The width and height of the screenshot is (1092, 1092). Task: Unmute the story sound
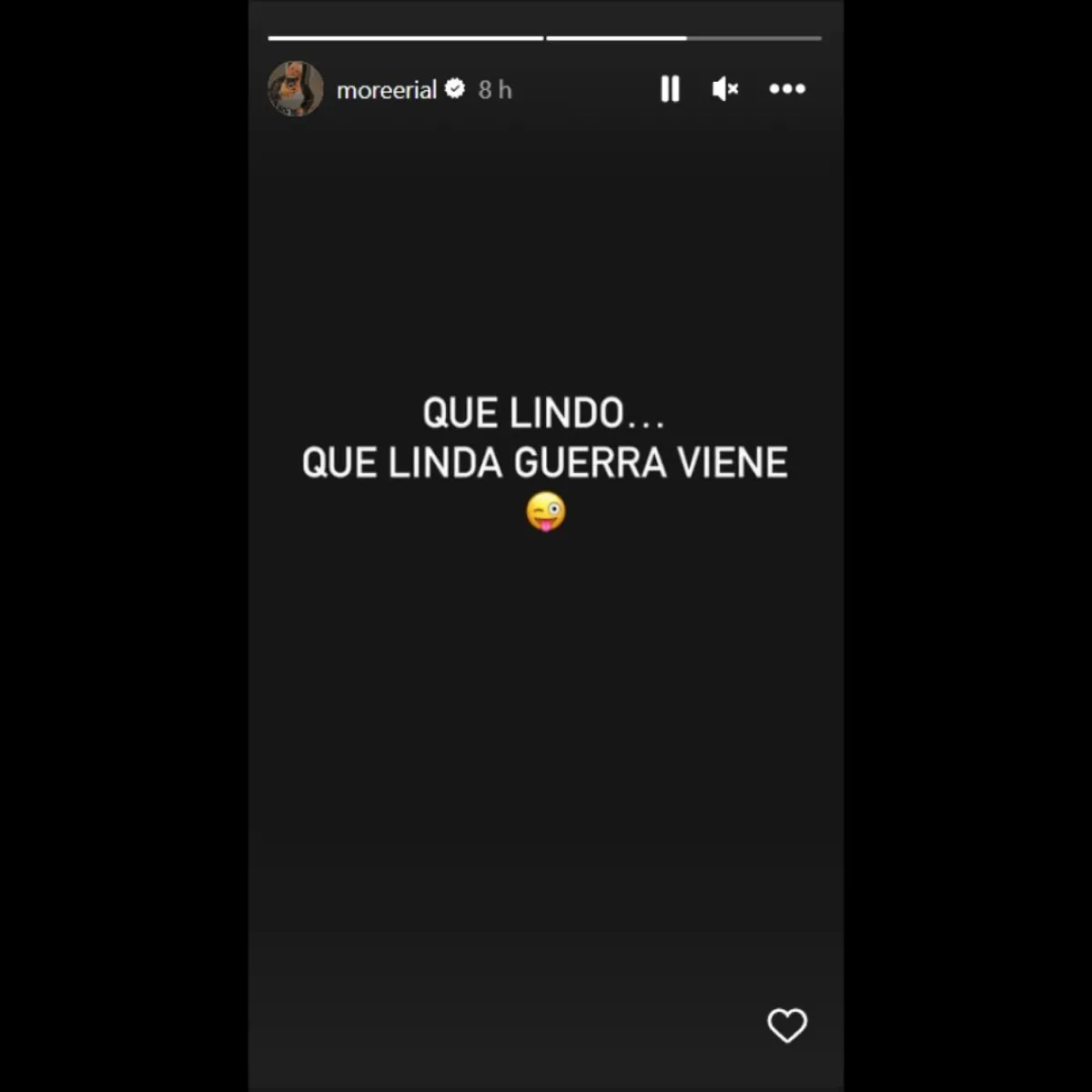(725, 88)
